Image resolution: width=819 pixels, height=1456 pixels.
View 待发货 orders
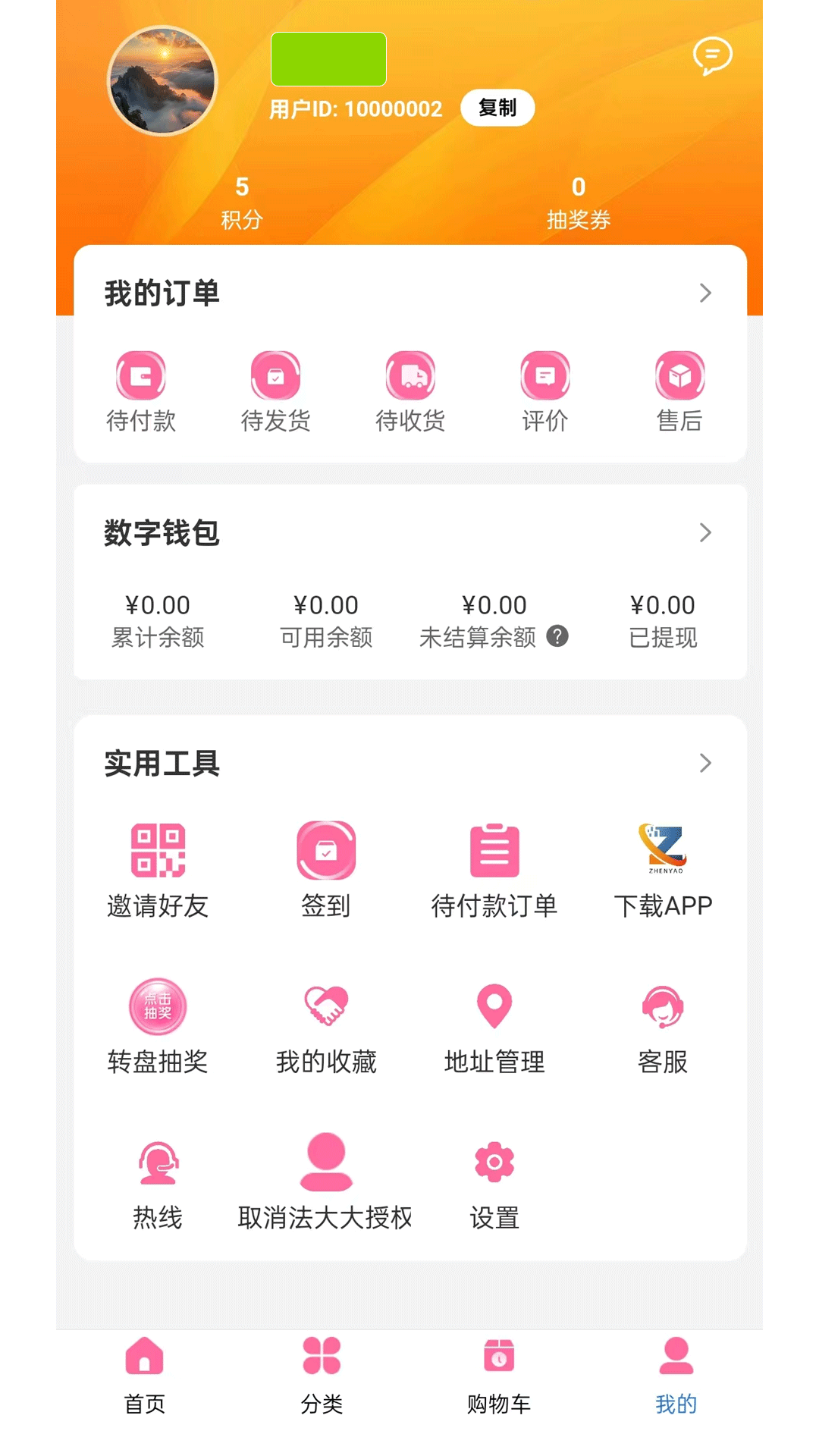(x=275, y=391)
